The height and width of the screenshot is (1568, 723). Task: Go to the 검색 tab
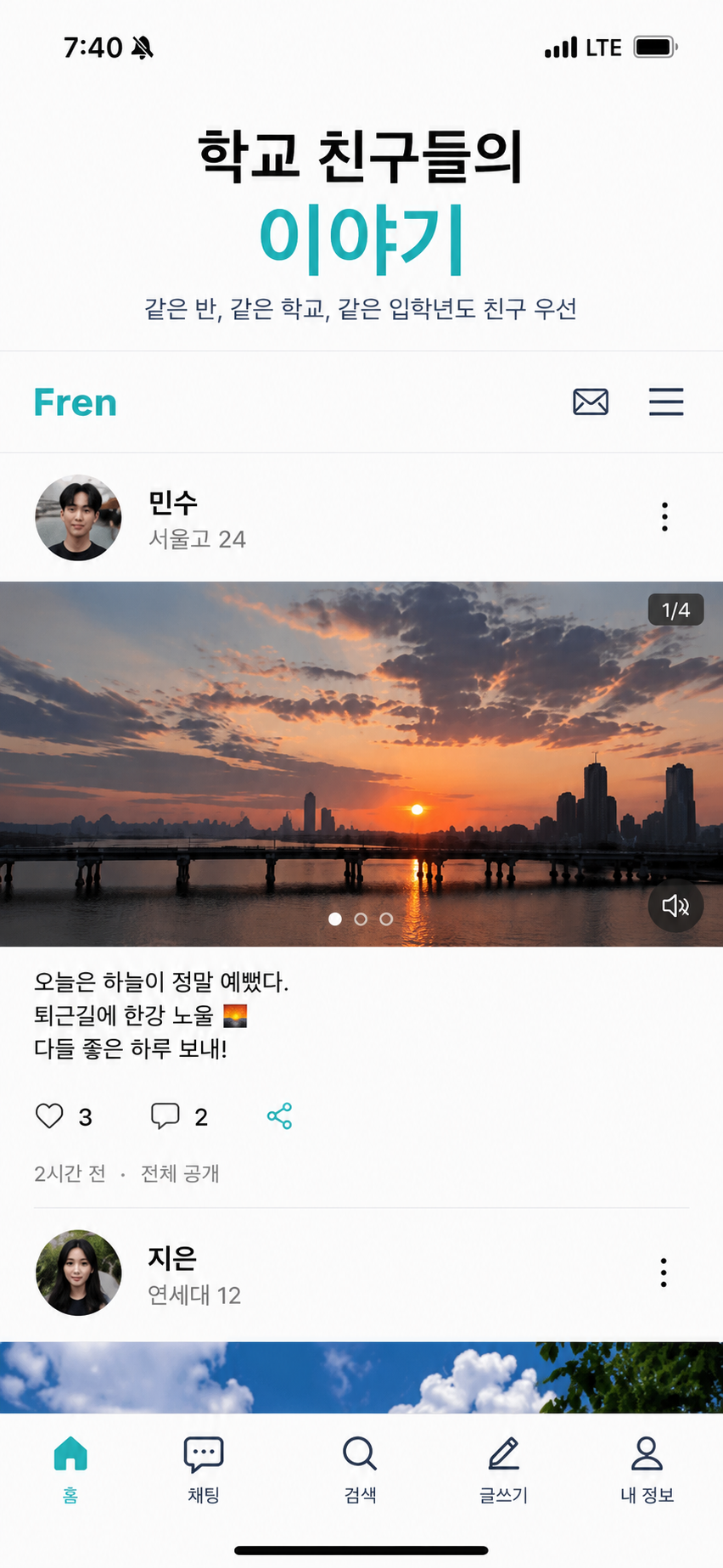tap(360, 1470)
